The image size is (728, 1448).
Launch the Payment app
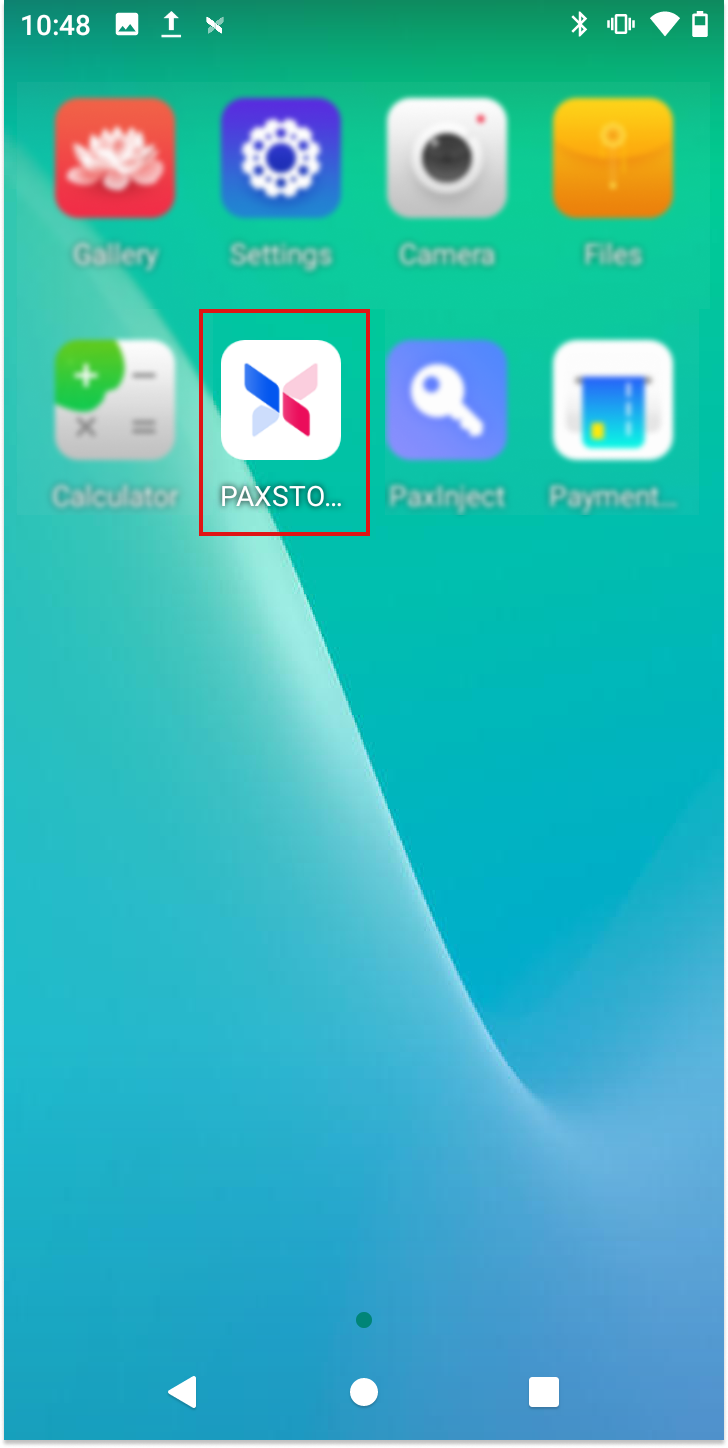coord(612,401)
